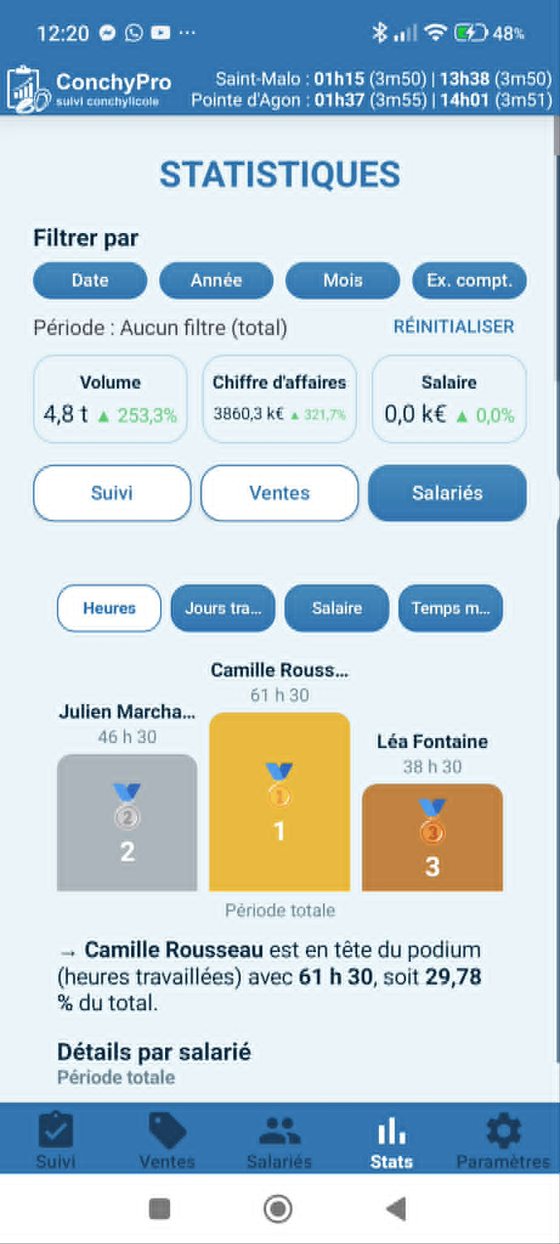Switch podium to Jours travaillés
The height and width of the screenshot is (1244, 560).
coord(223,608)
